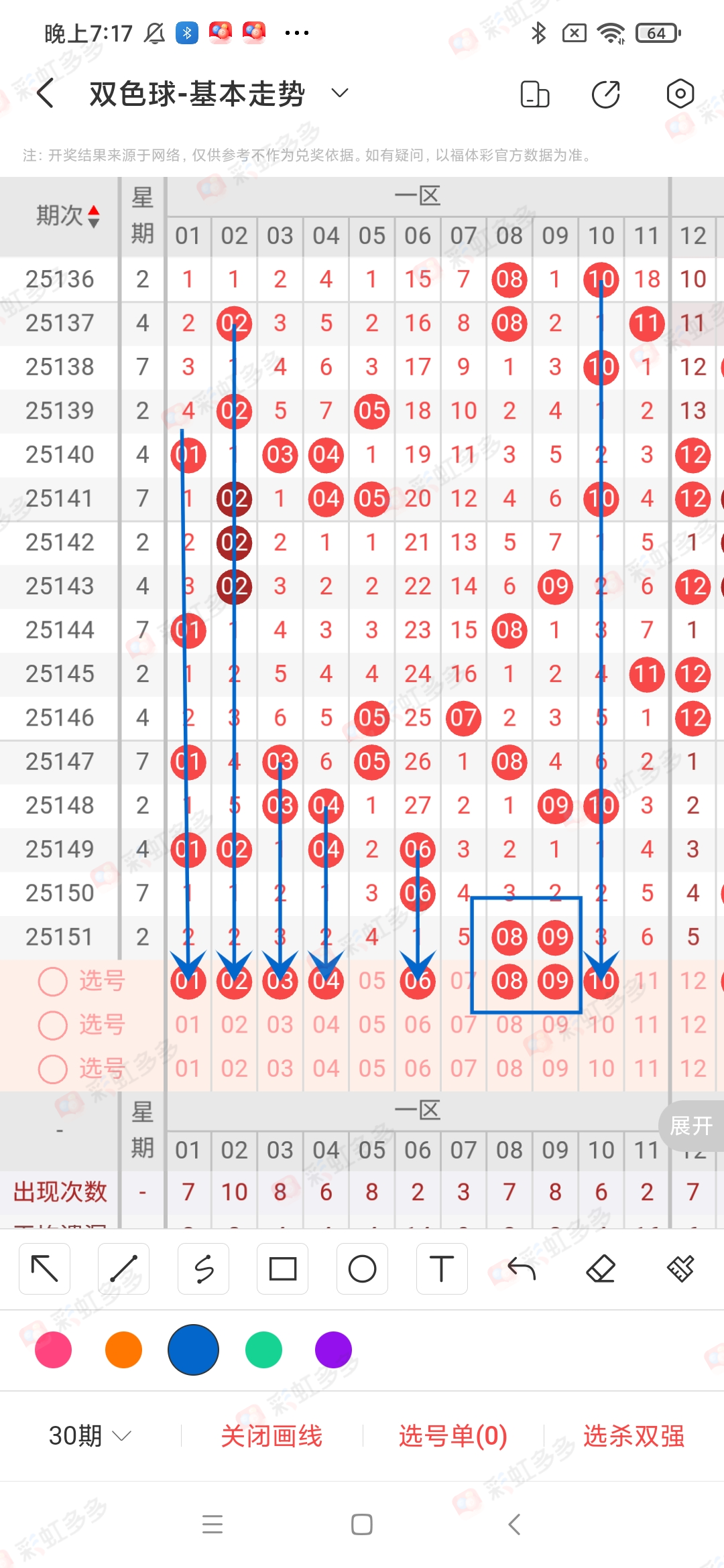
Task: Undo the last drawing stroke
Action: point(522,1268)
